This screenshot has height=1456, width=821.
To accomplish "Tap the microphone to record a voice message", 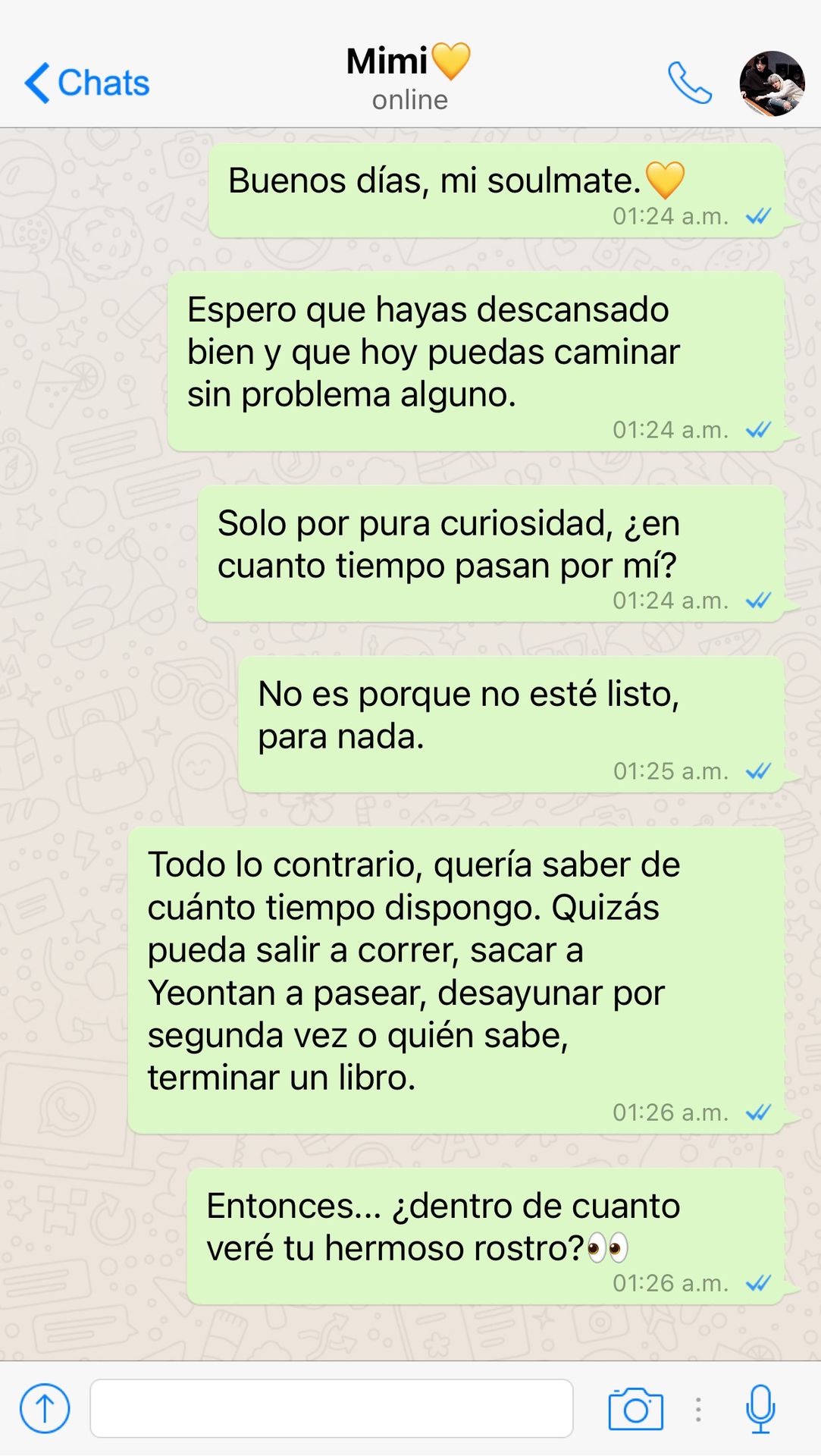I will 760,1408.
